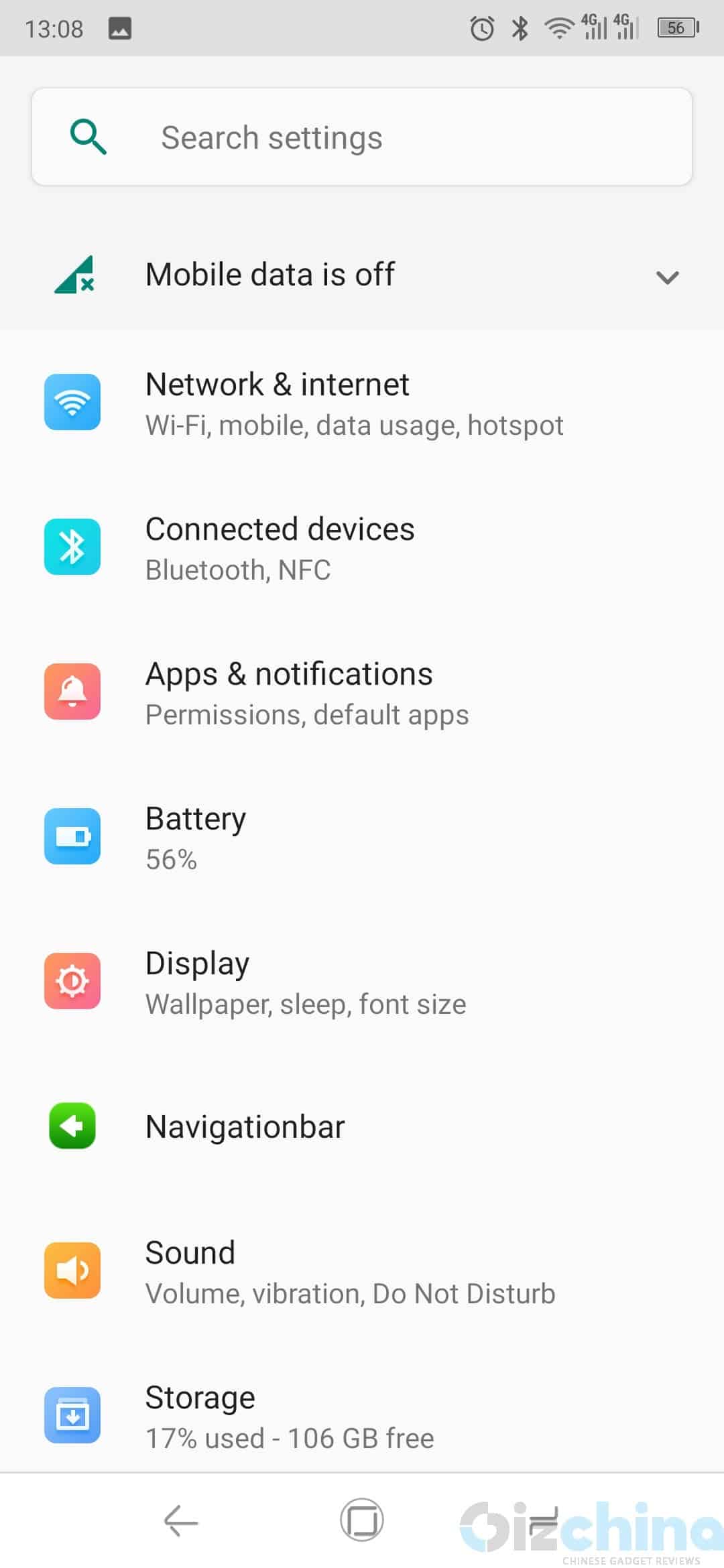Tap the home button in the navigation bar
The height and width of the screenshot is (1568, 724).
[362, 1520]
